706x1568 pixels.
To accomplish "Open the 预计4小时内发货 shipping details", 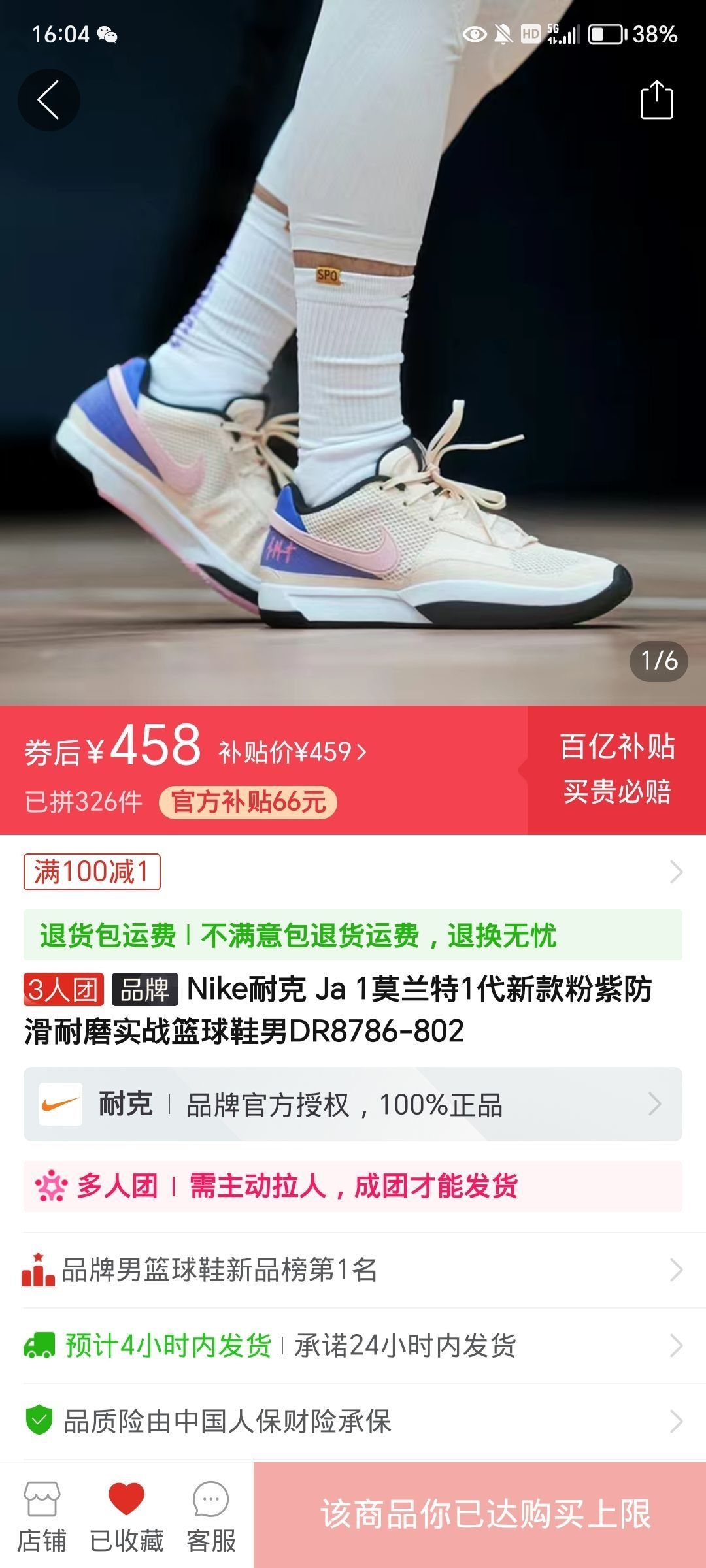I will (353, 1346).
